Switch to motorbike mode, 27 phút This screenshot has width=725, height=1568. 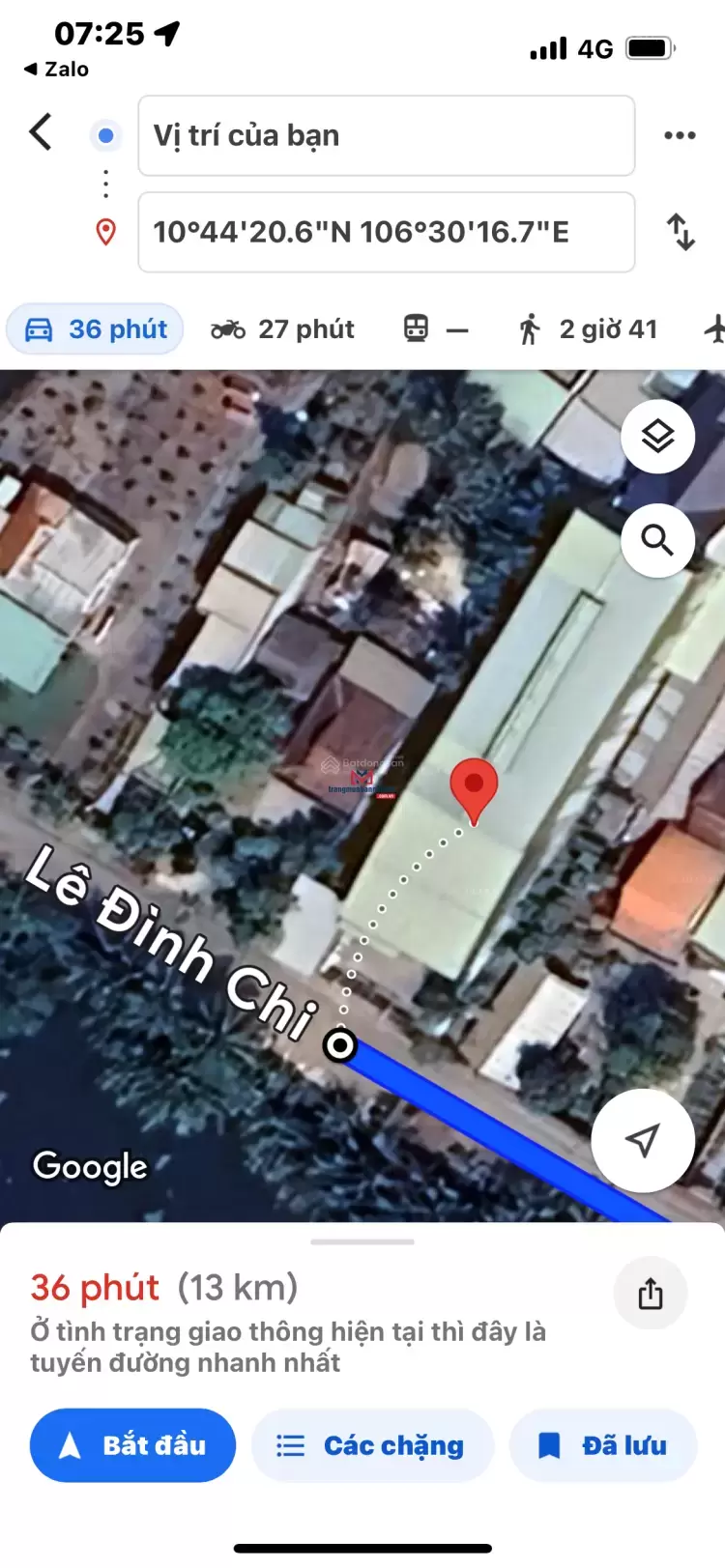(282, 329)
